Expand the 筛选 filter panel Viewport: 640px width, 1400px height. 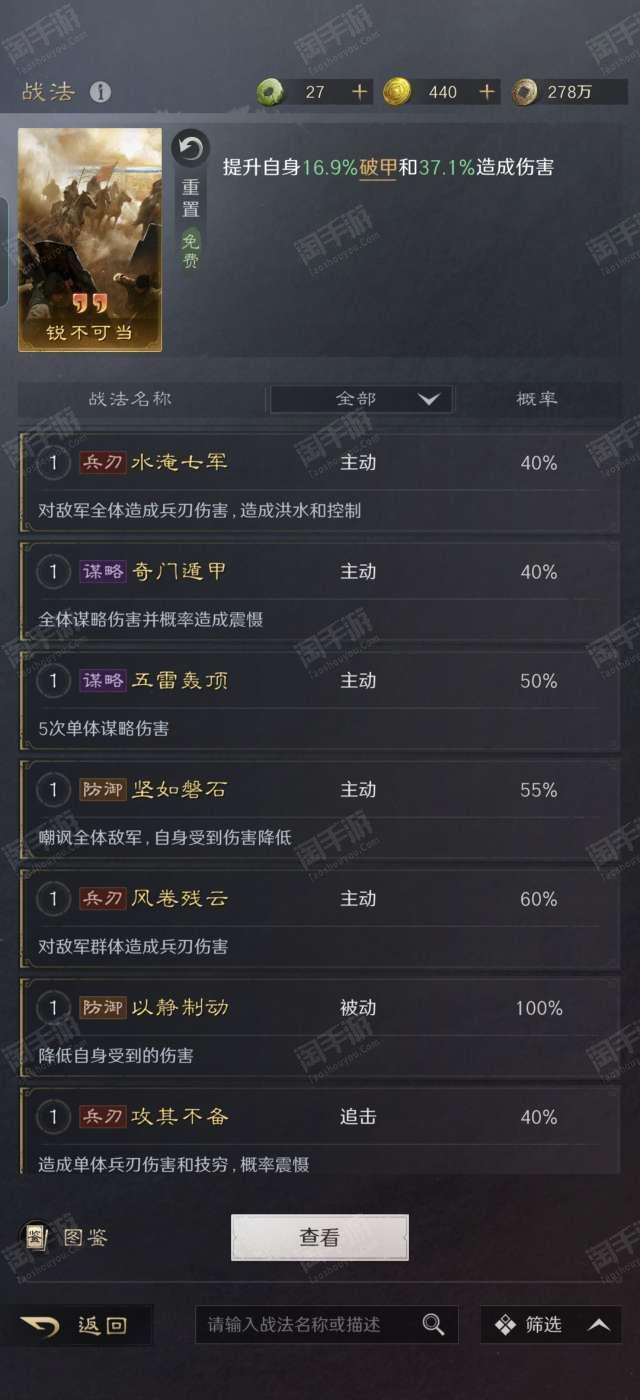point(551,1325)
